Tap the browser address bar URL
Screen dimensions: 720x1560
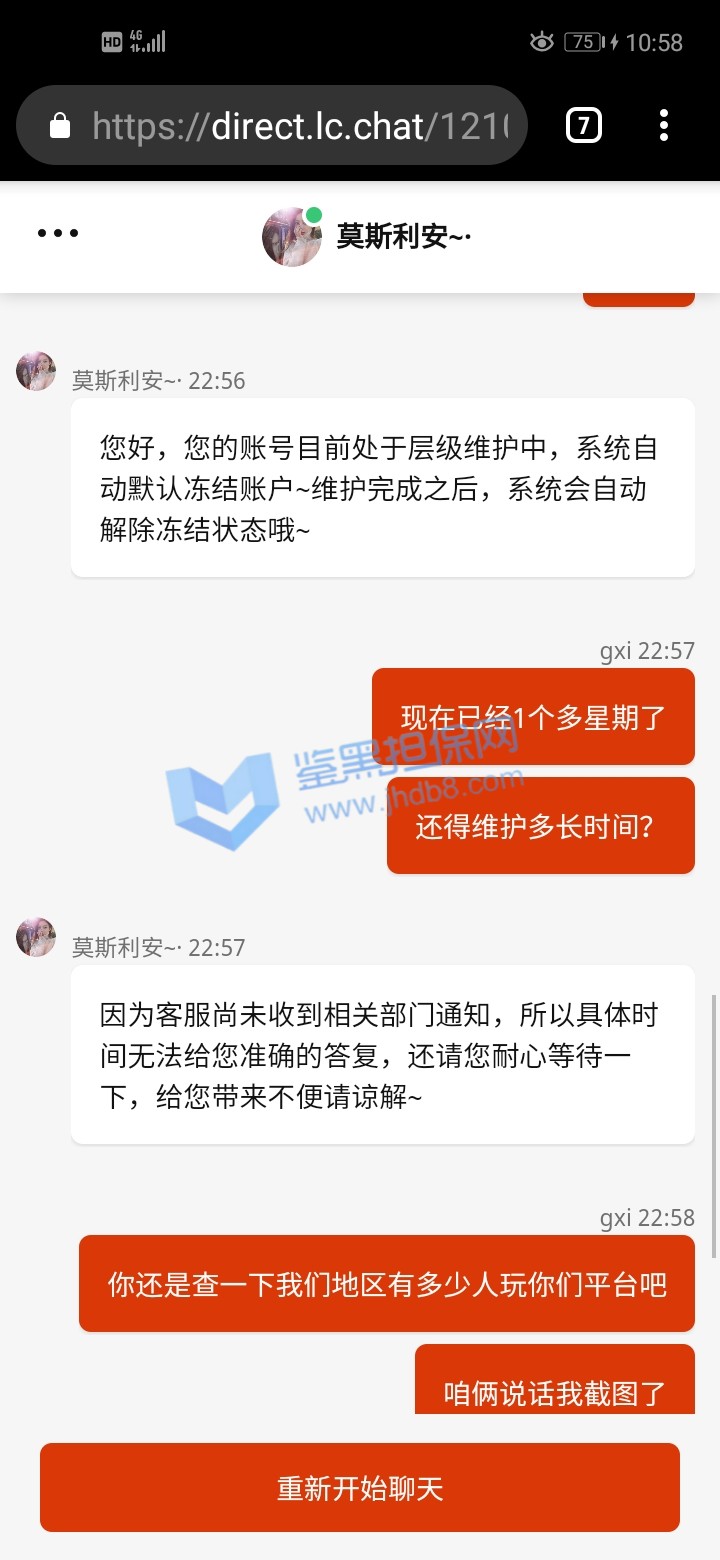(x=300, y=126)
